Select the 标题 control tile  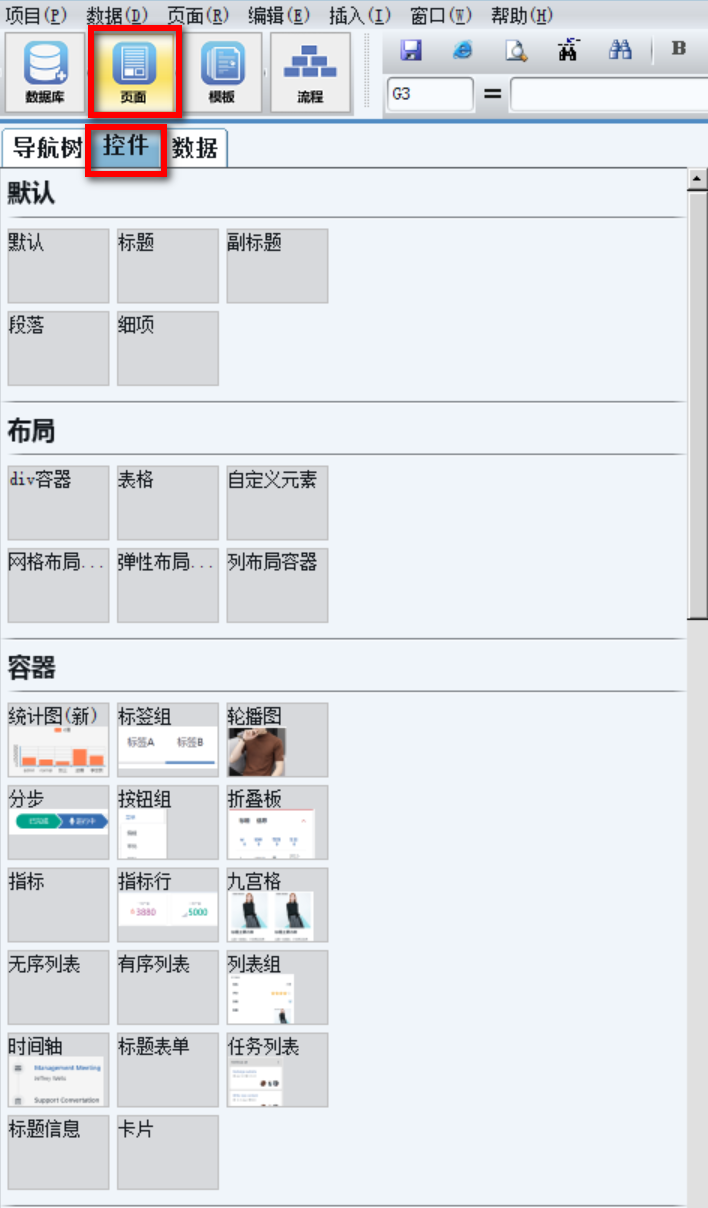pos(167,266)
